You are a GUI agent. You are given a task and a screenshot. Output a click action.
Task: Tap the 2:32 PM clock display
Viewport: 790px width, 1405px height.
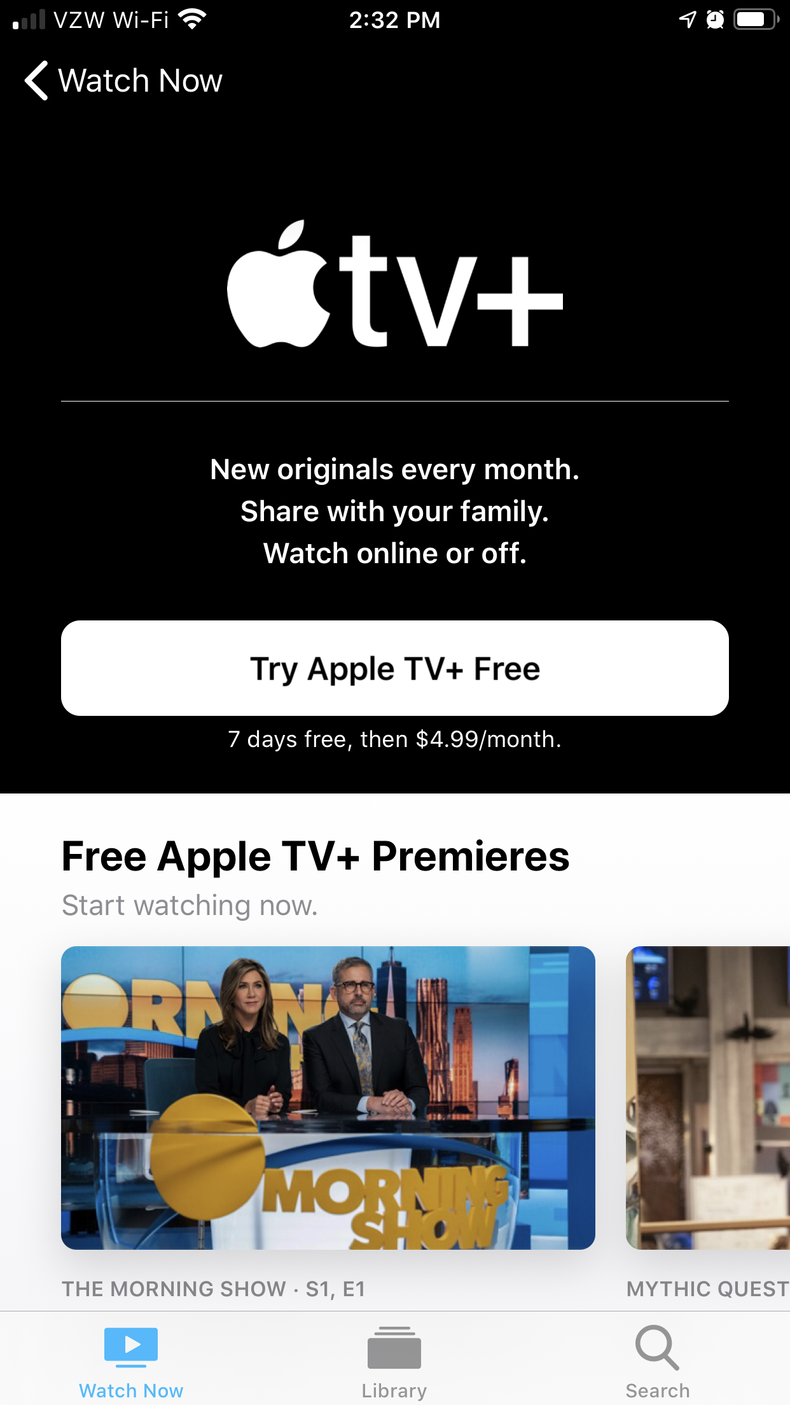pyautogui.click(x=395, y=19)
